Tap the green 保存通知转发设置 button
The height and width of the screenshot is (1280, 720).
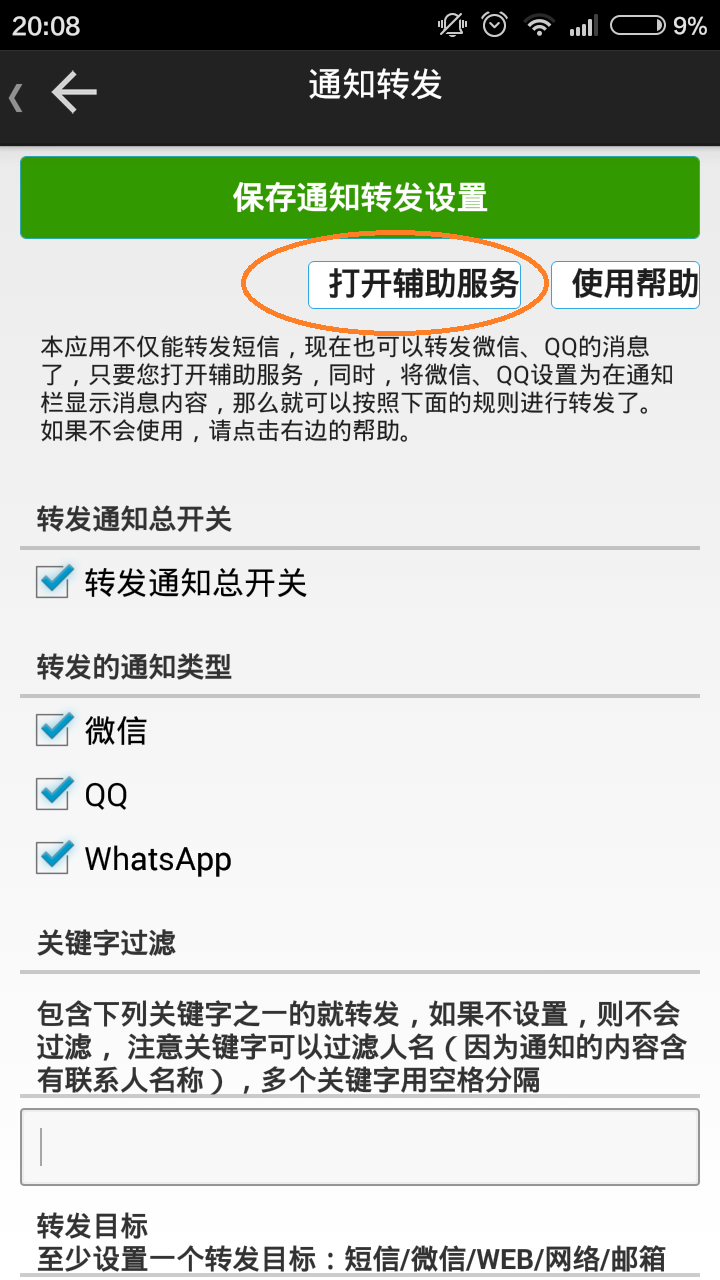[360, 197]
